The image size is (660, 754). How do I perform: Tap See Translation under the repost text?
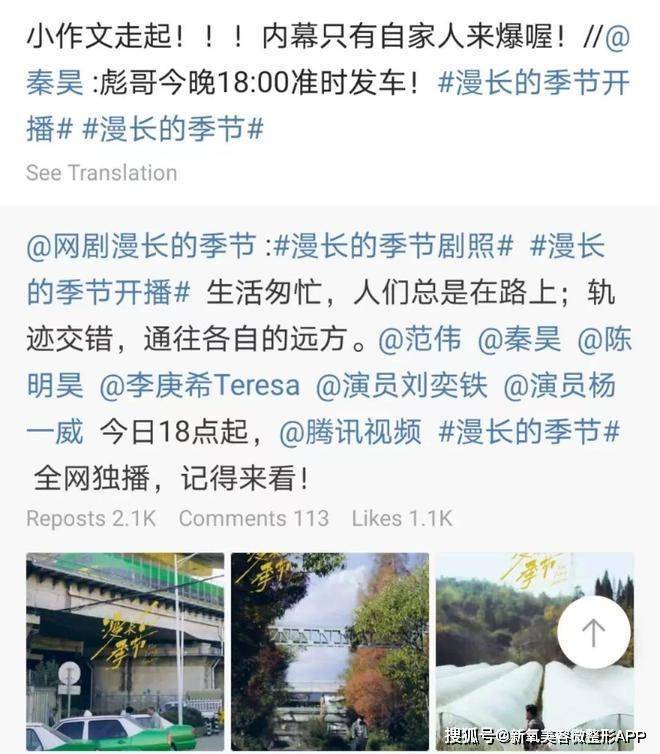101,173
